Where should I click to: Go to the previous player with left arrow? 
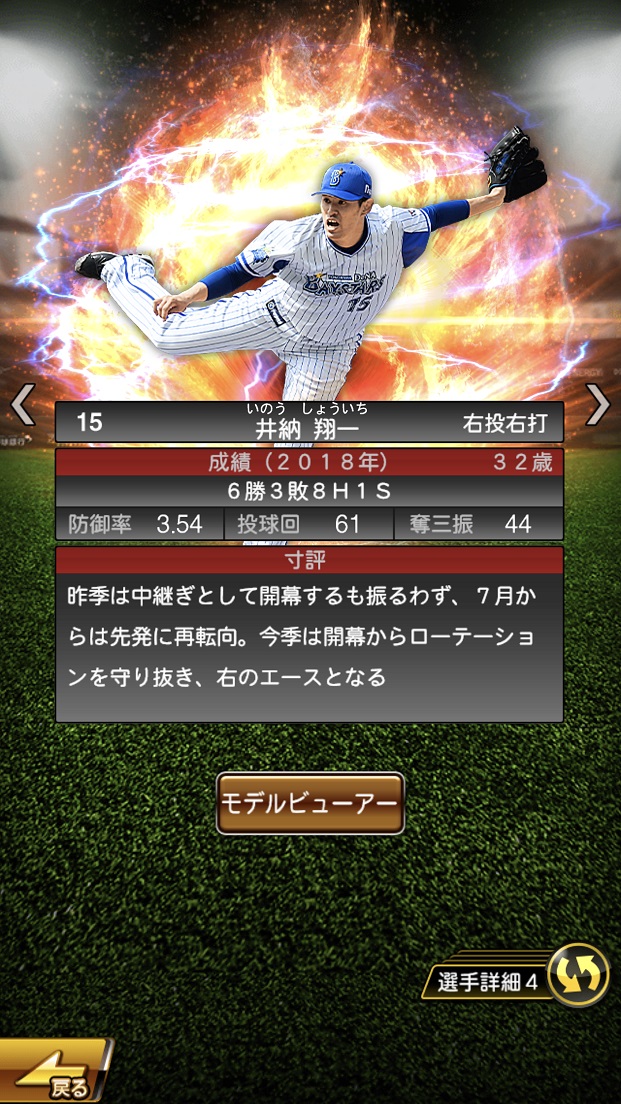point(22,405)
